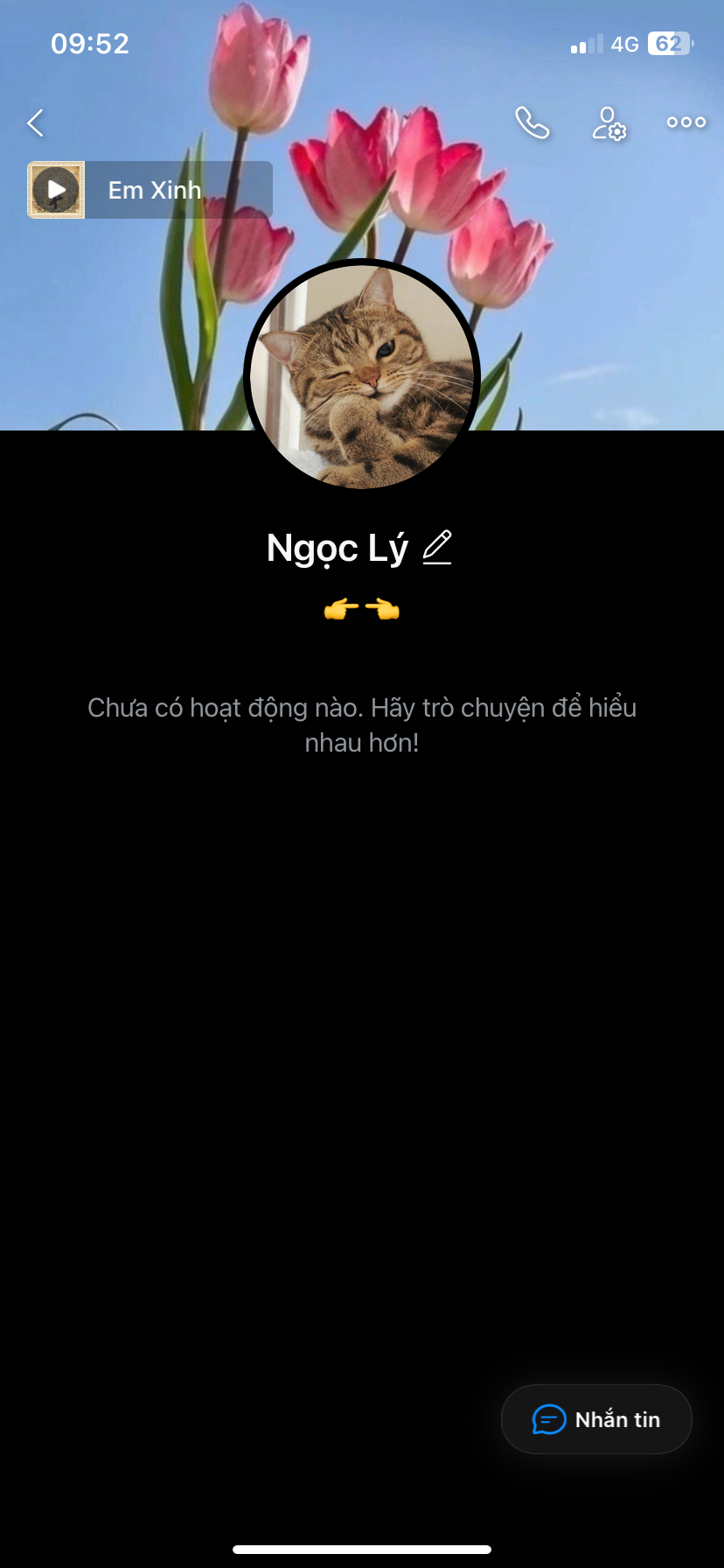Edit the nickname with the pencil icon
This screenshot has height=1568, width=724.
437,548
